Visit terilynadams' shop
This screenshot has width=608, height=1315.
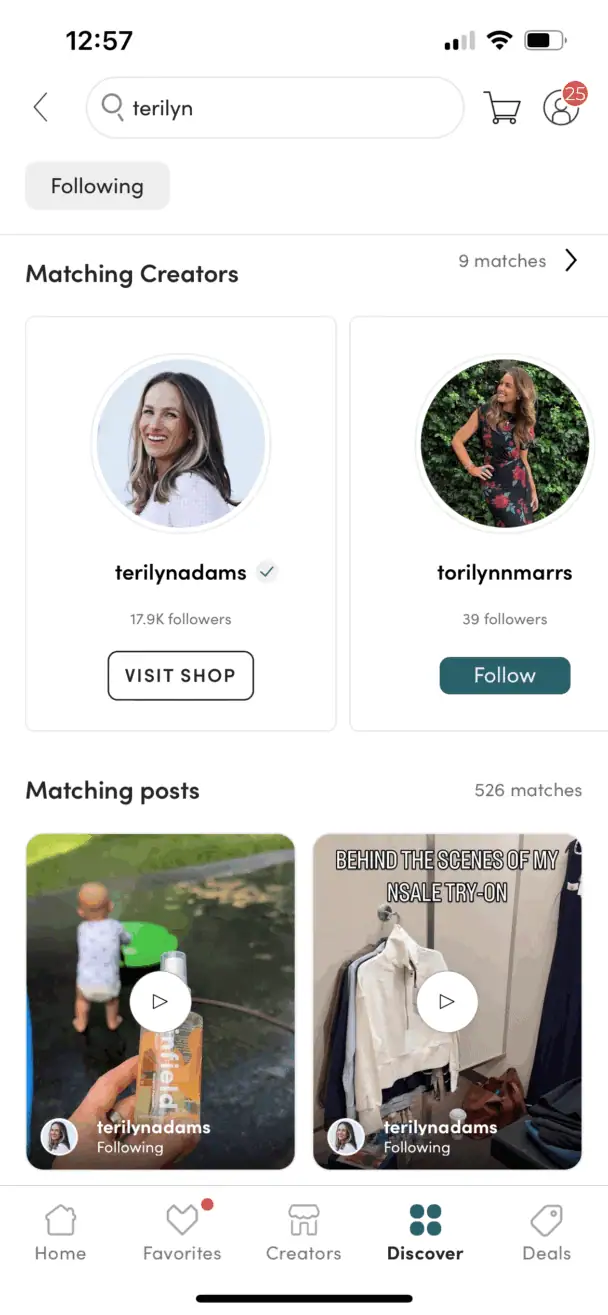180,675
